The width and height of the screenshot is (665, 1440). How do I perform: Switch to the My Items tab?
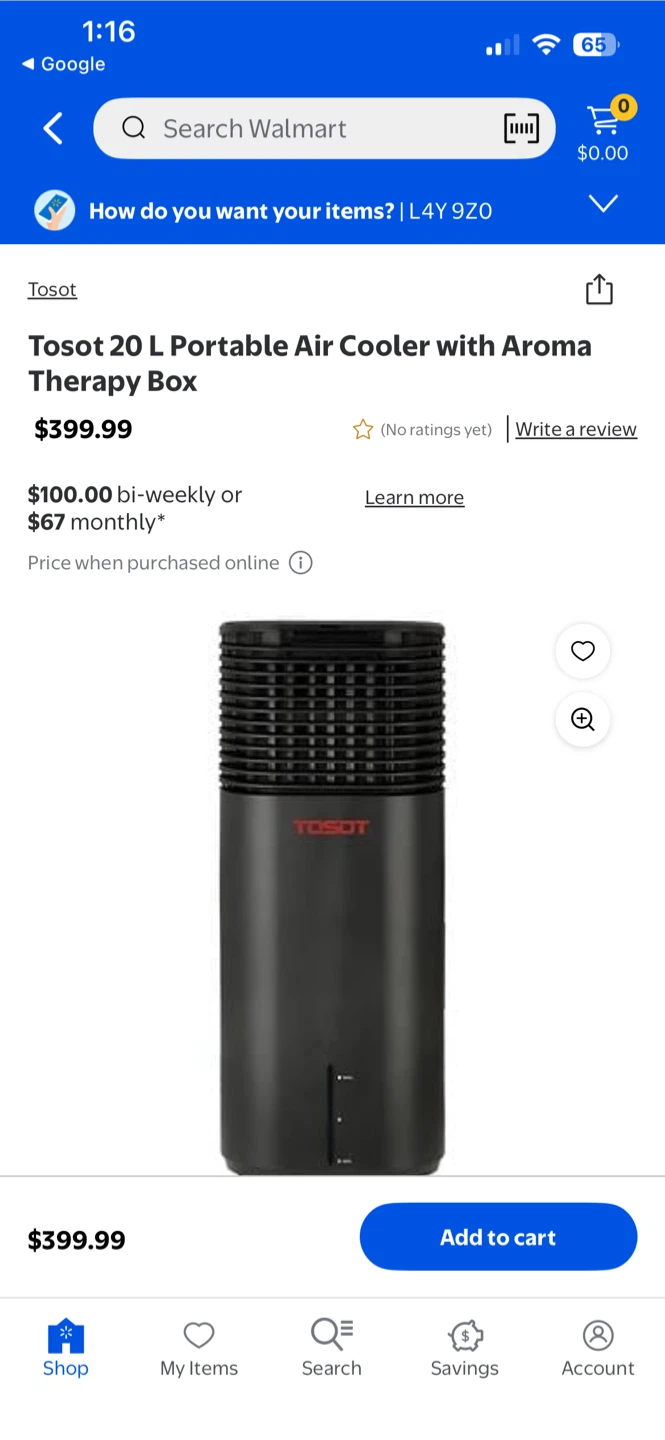(199, 1348)
